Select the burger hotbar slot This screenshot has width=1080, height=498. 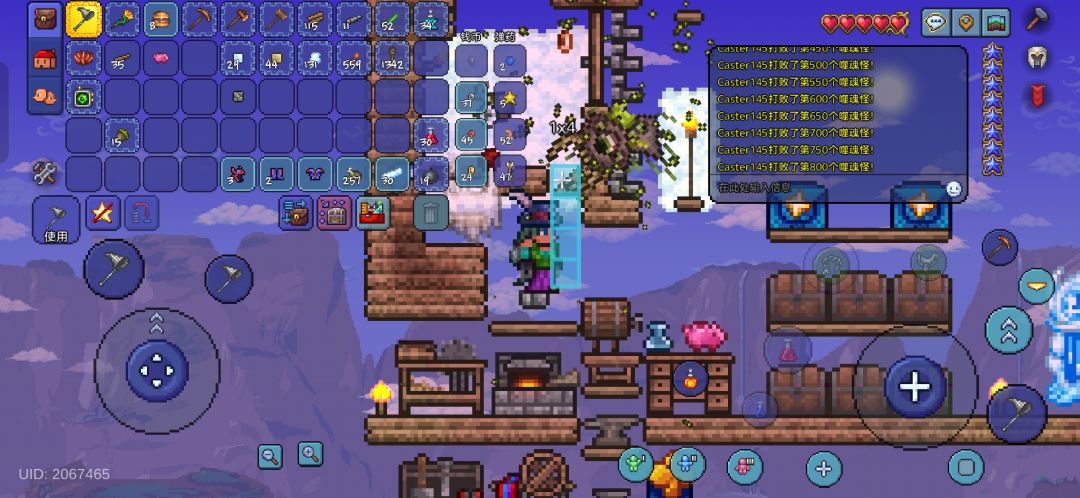pyautogui.click(x=160, y=19)
